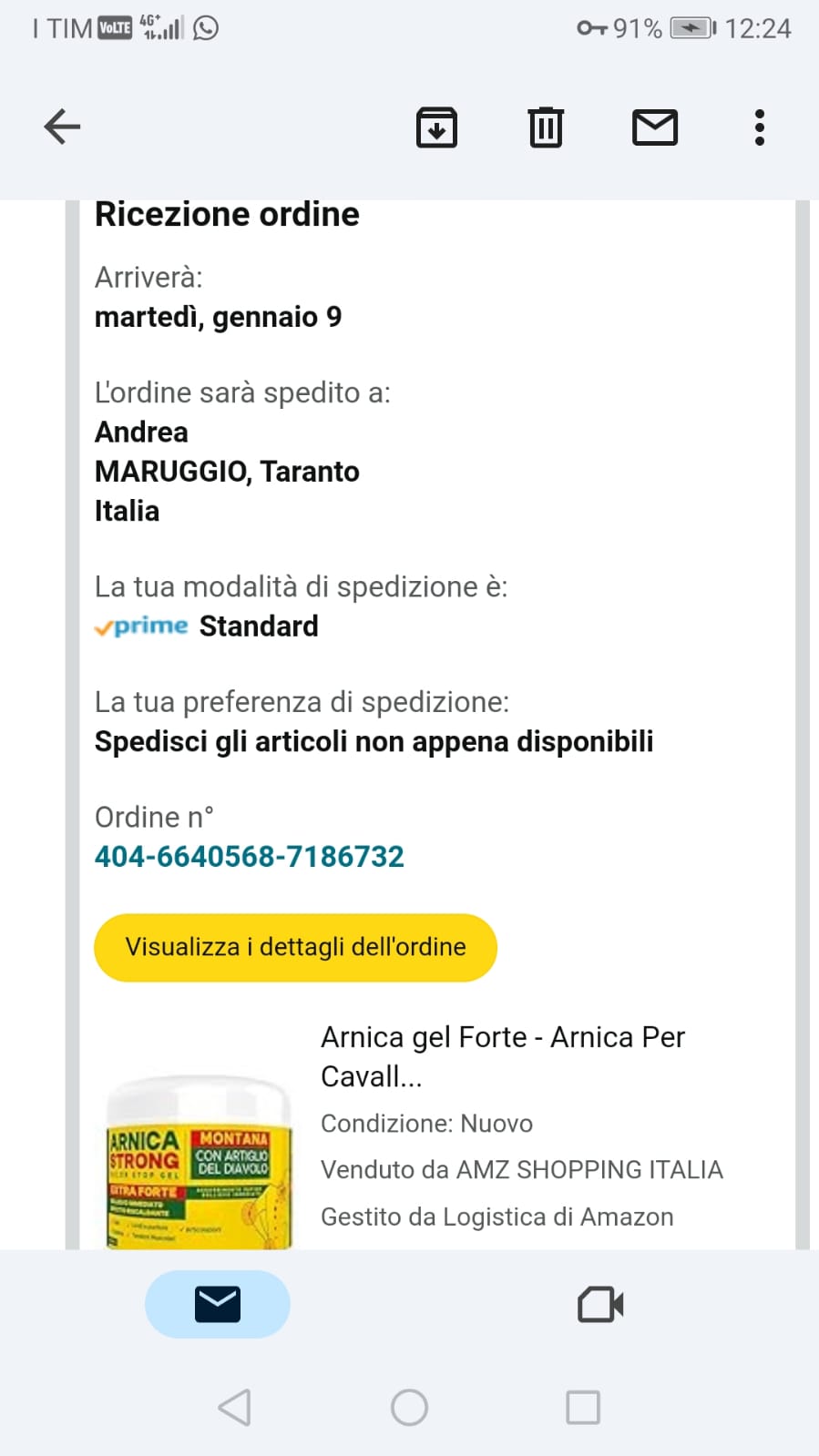Image resolution: width=819 pixels, height=1456 pixels.
Task: Archive this email
Action: tap(436, 127)
